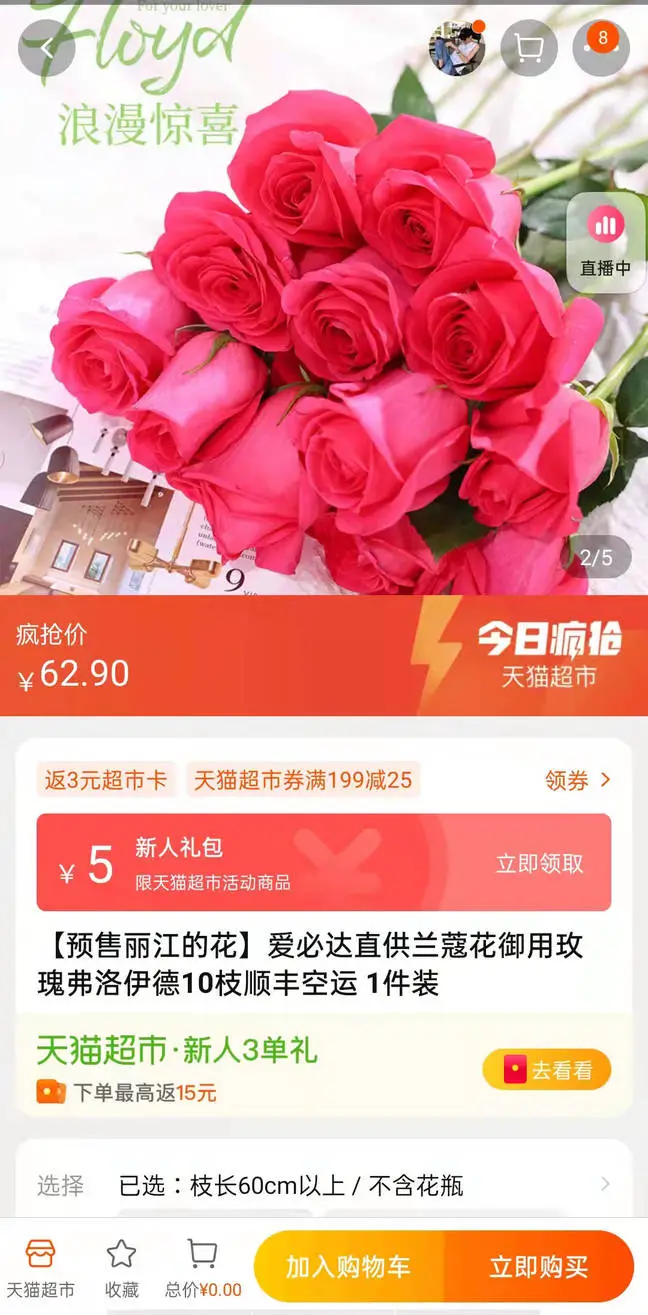Tap 领券 to get coupons
This screenshot has height=1315, width=648.
click(577, 780)
